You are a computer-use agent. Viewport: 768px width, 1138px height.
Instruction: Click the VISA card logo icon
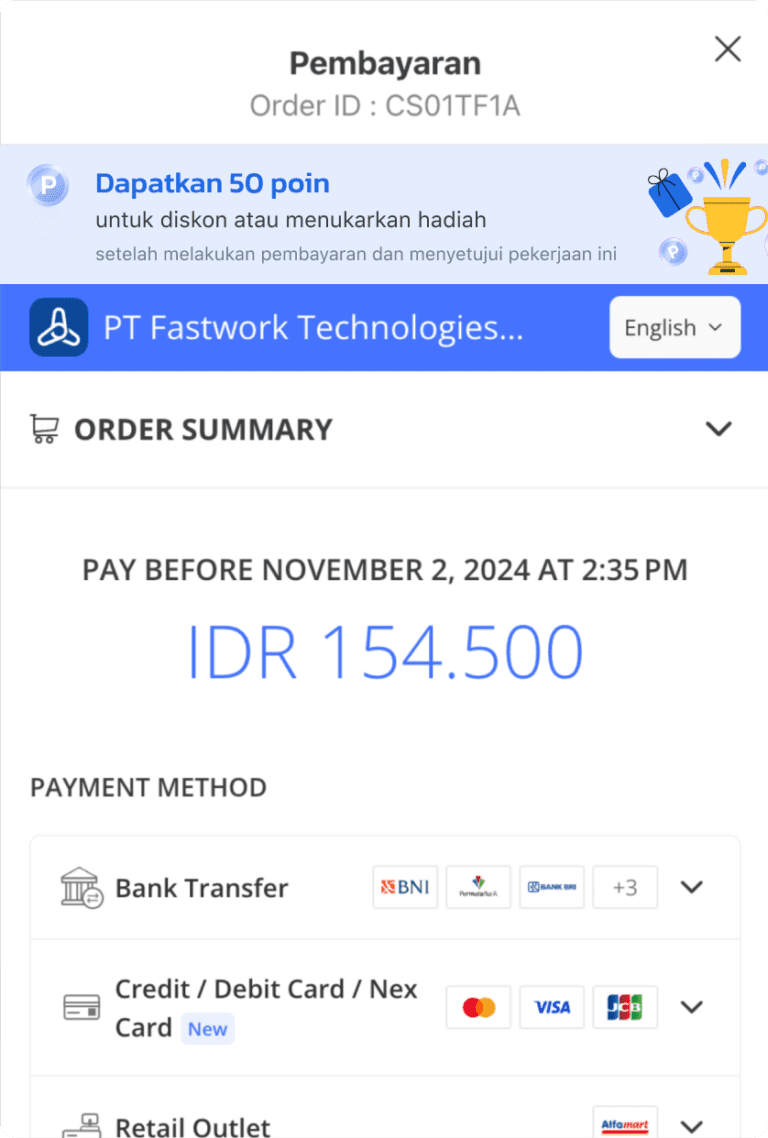click(552, 1007)
